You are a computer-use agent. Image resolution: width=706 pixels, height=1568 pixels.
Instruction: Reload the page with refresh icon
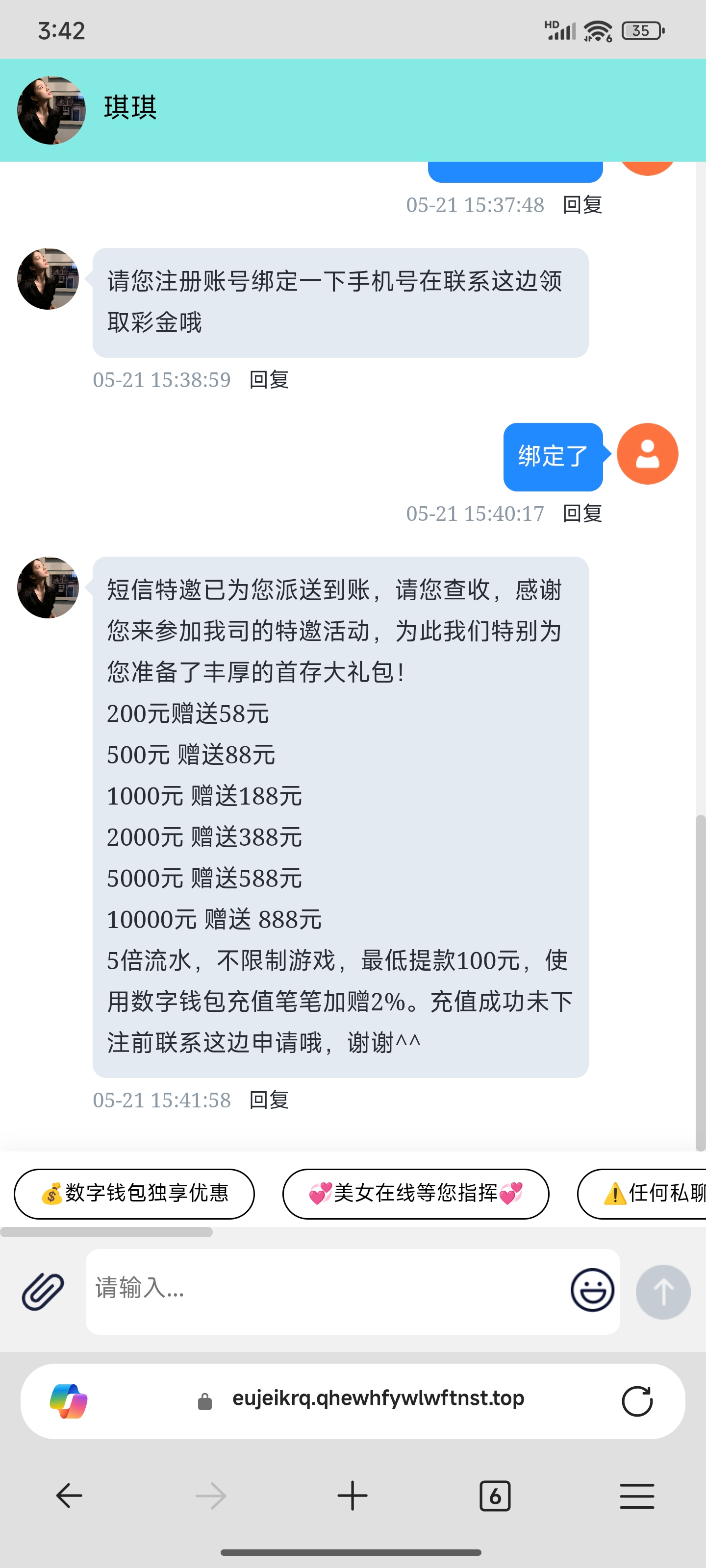tap(636, 1401)
